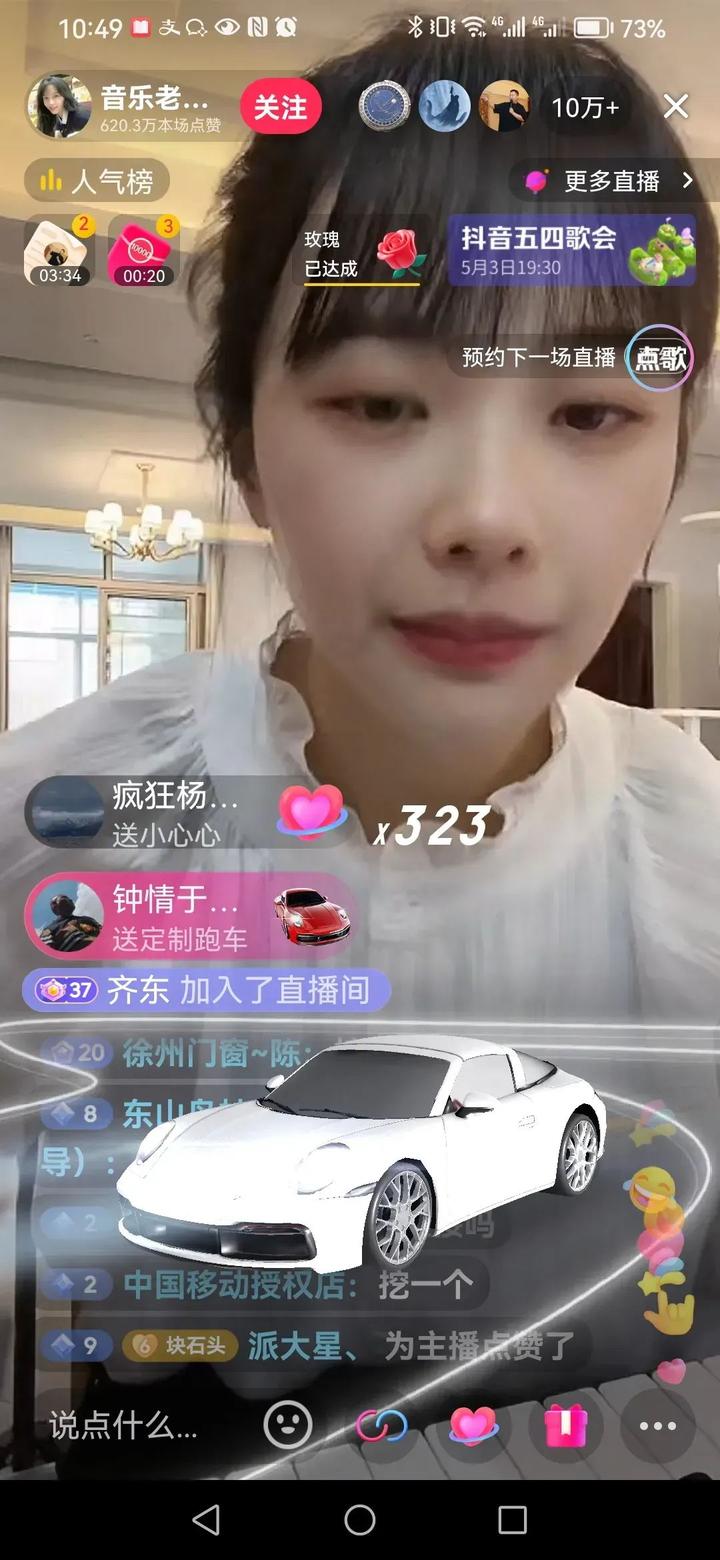Open the co-stream link icon
This screenshot has height=1560, width=720.
[382, 1425]
